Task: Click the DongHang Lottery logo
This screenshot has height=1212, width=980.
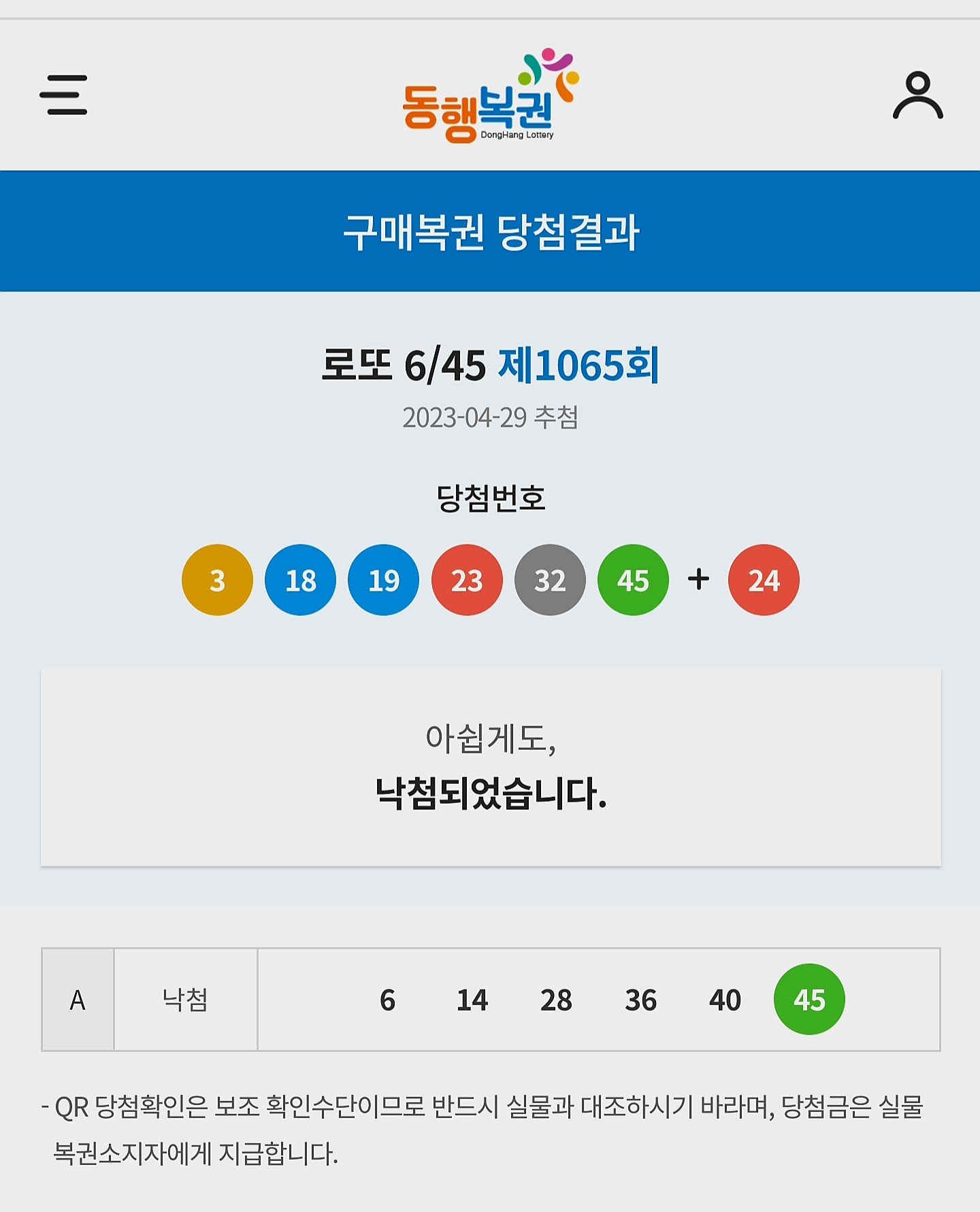Action: pyautogui.click(x=489, y=99)
